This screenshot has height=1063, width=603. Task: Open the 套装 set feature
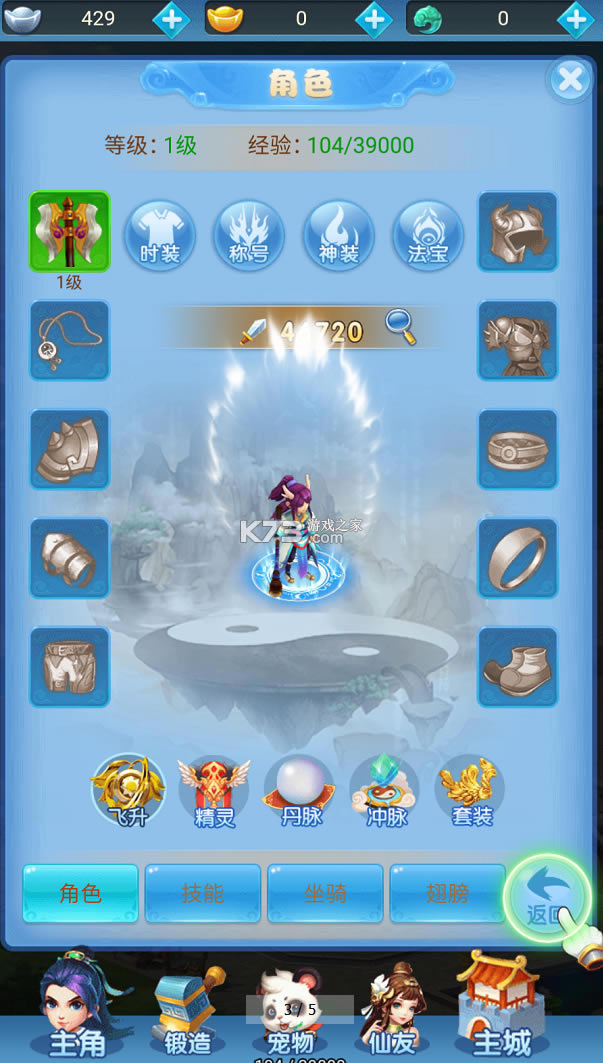point(471,790)
